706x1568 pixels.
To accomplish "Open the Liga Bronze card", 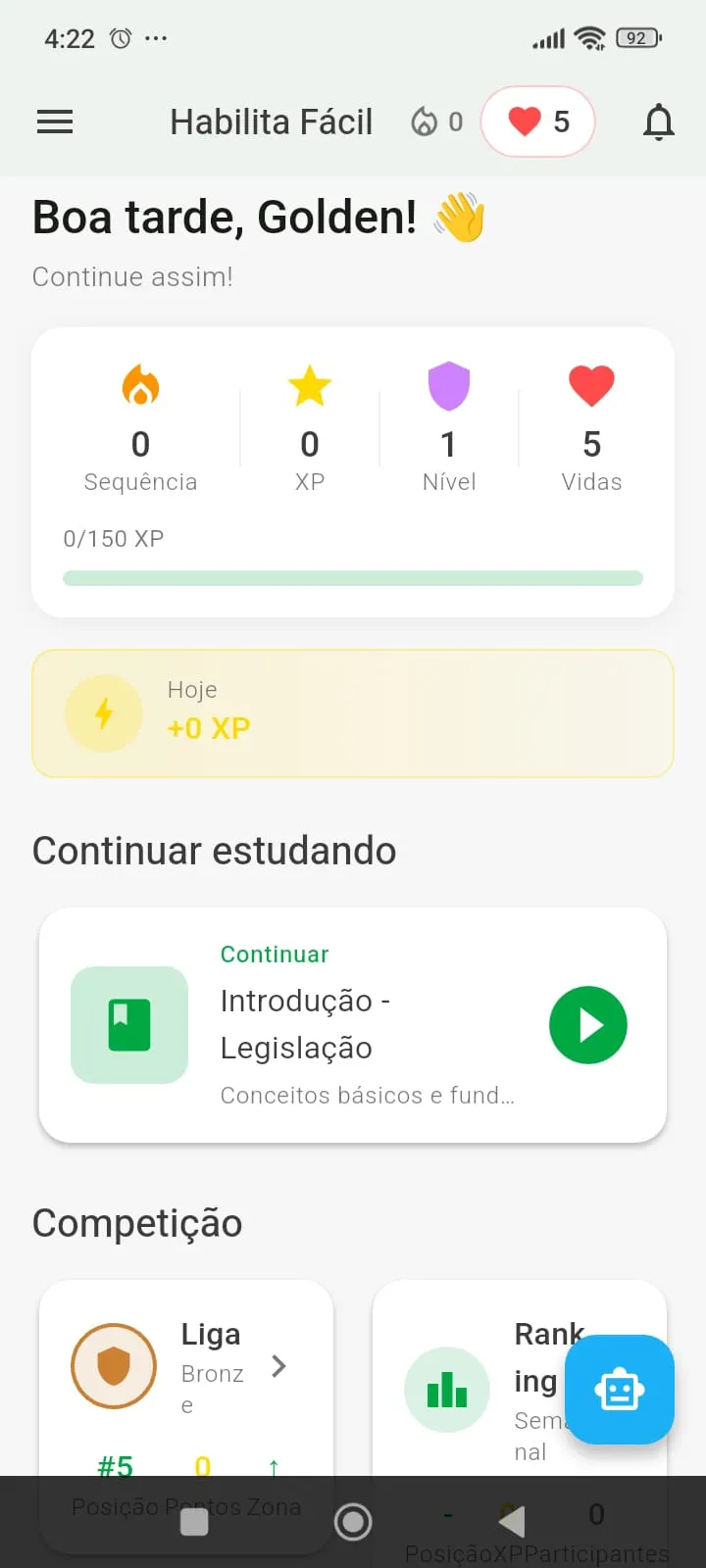I will [185, 1367].
